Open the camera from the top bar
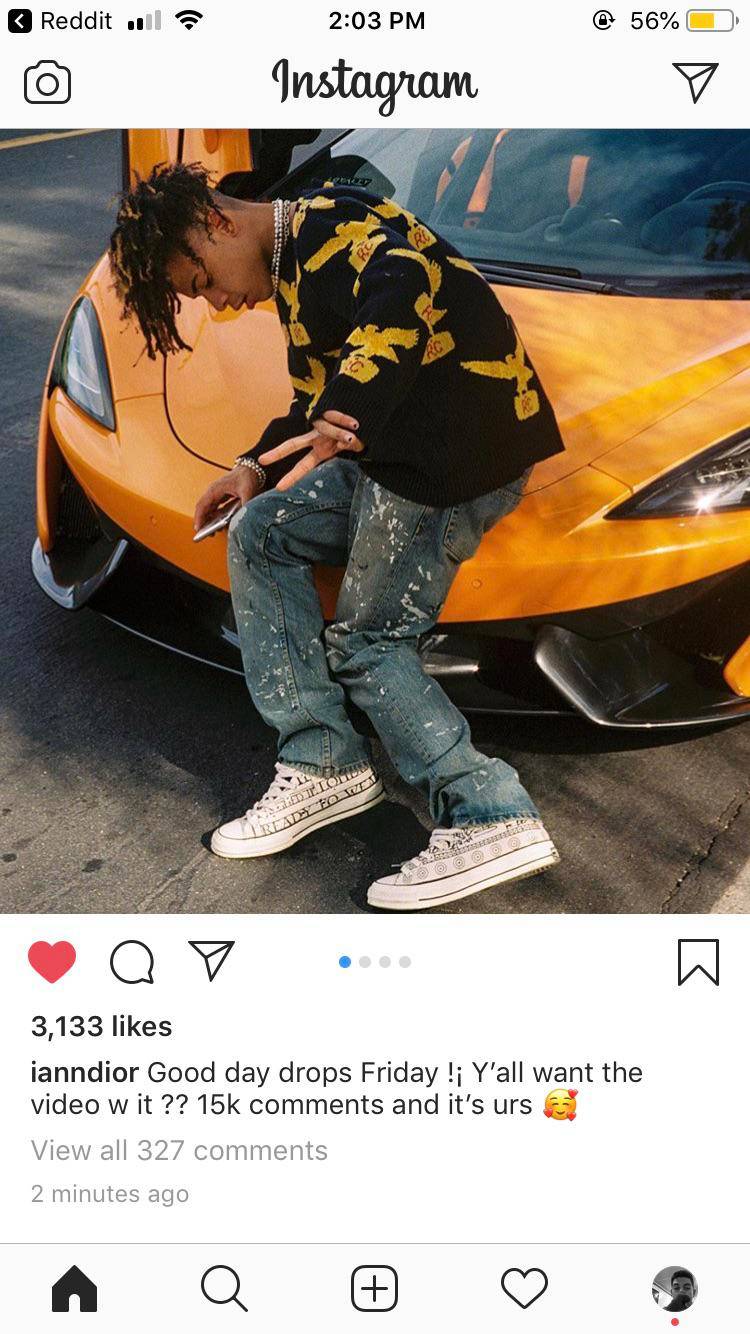The width and height of the screenshot is (750, 1334). [47, 83]
